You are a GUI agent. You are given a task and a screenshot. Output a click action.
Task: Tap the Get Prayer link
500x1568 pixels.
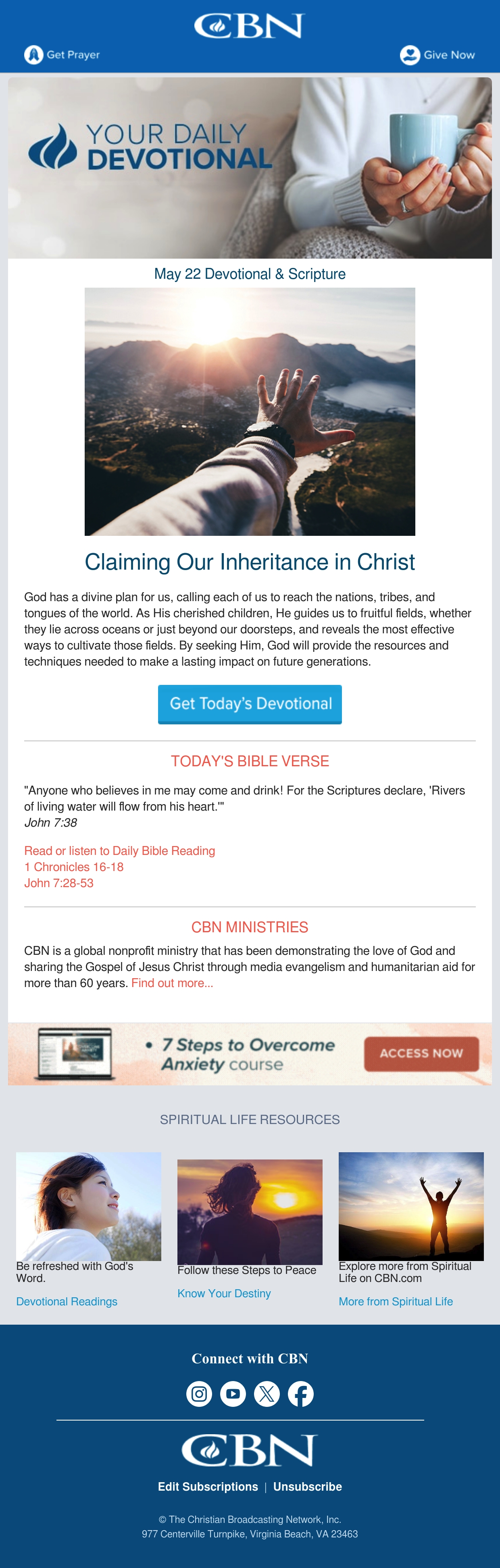pyautogui.click(x=62, y=55)
